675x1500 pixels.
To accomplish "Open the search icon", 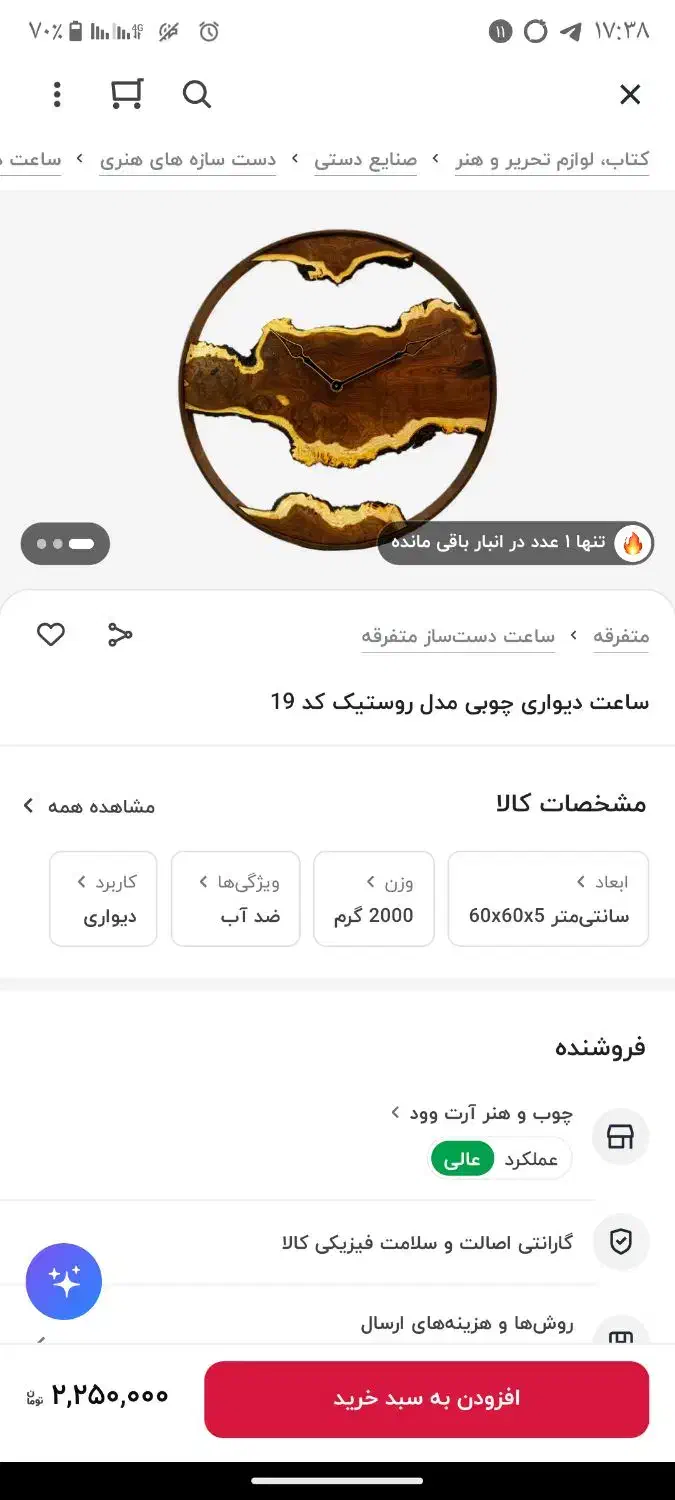I will click(197, 95).
